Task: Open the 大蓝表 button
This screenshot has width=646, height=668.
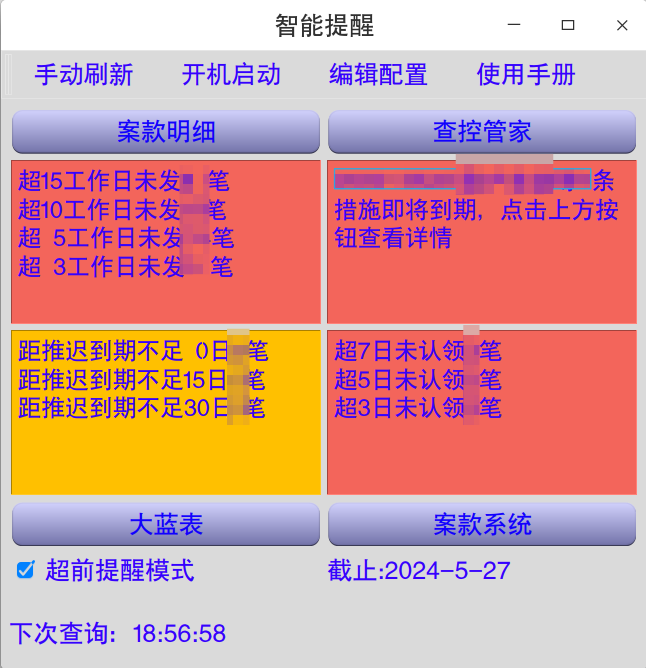Action: point(166,525)
